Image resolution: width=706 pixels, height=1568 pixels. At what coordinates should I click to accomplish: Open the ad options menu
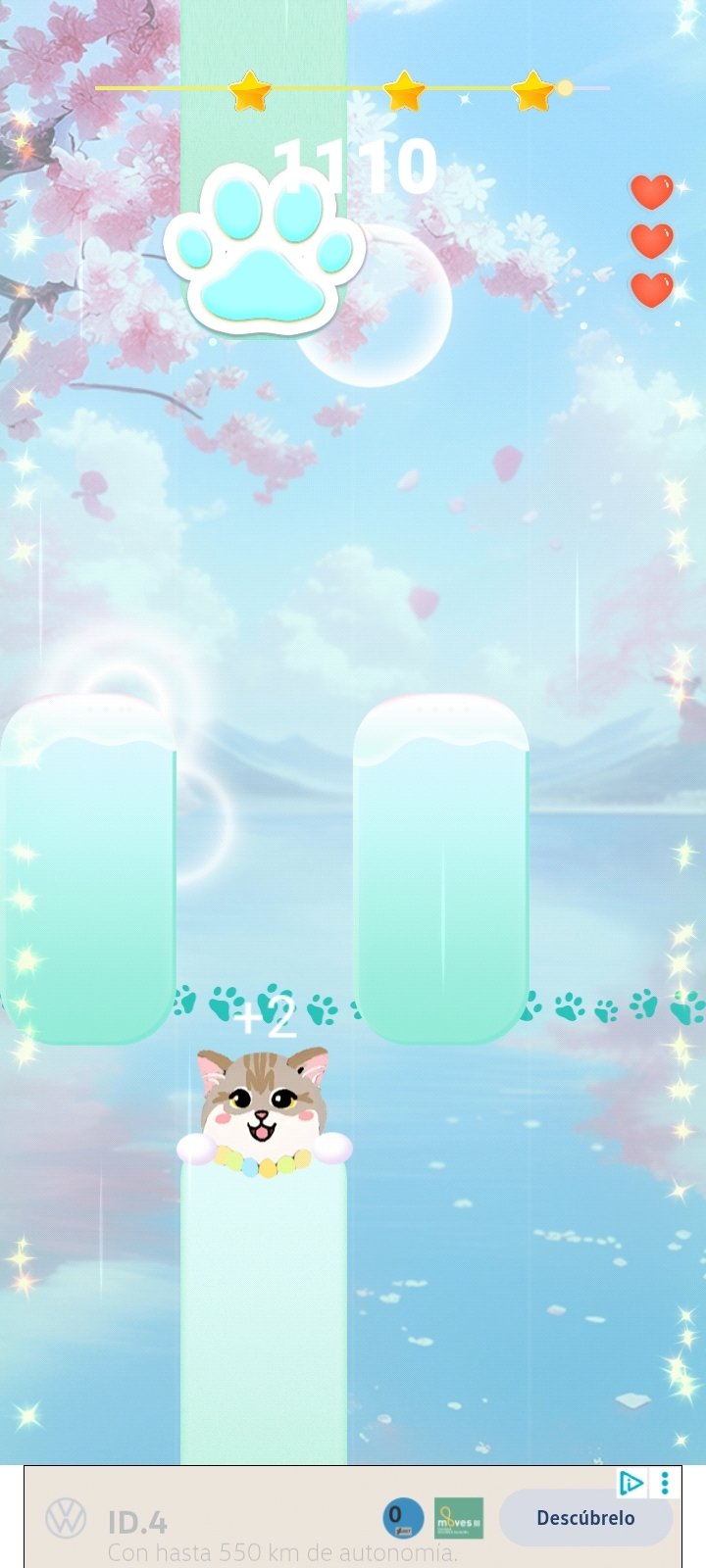[665, 1483]
